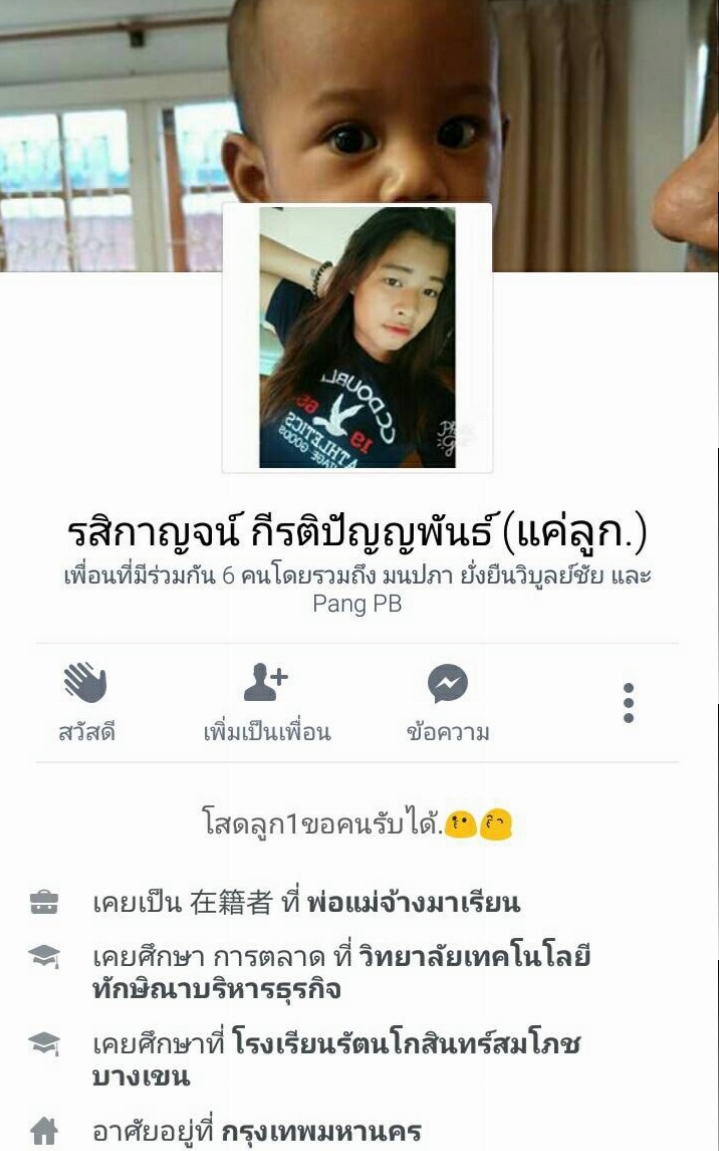Open the กรุงเทพมหานคร location page
The width and height of the screenshot is (719, 1151).
322,1131
